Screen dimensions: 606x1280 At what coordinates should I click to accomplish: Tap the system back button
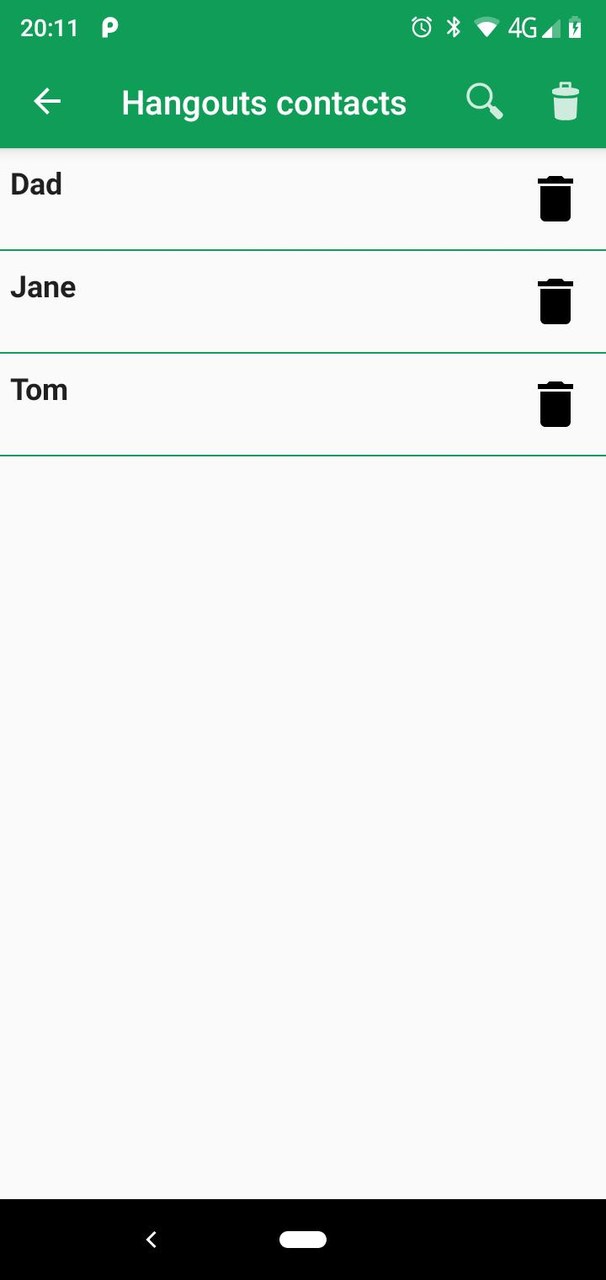(151, 1240)
